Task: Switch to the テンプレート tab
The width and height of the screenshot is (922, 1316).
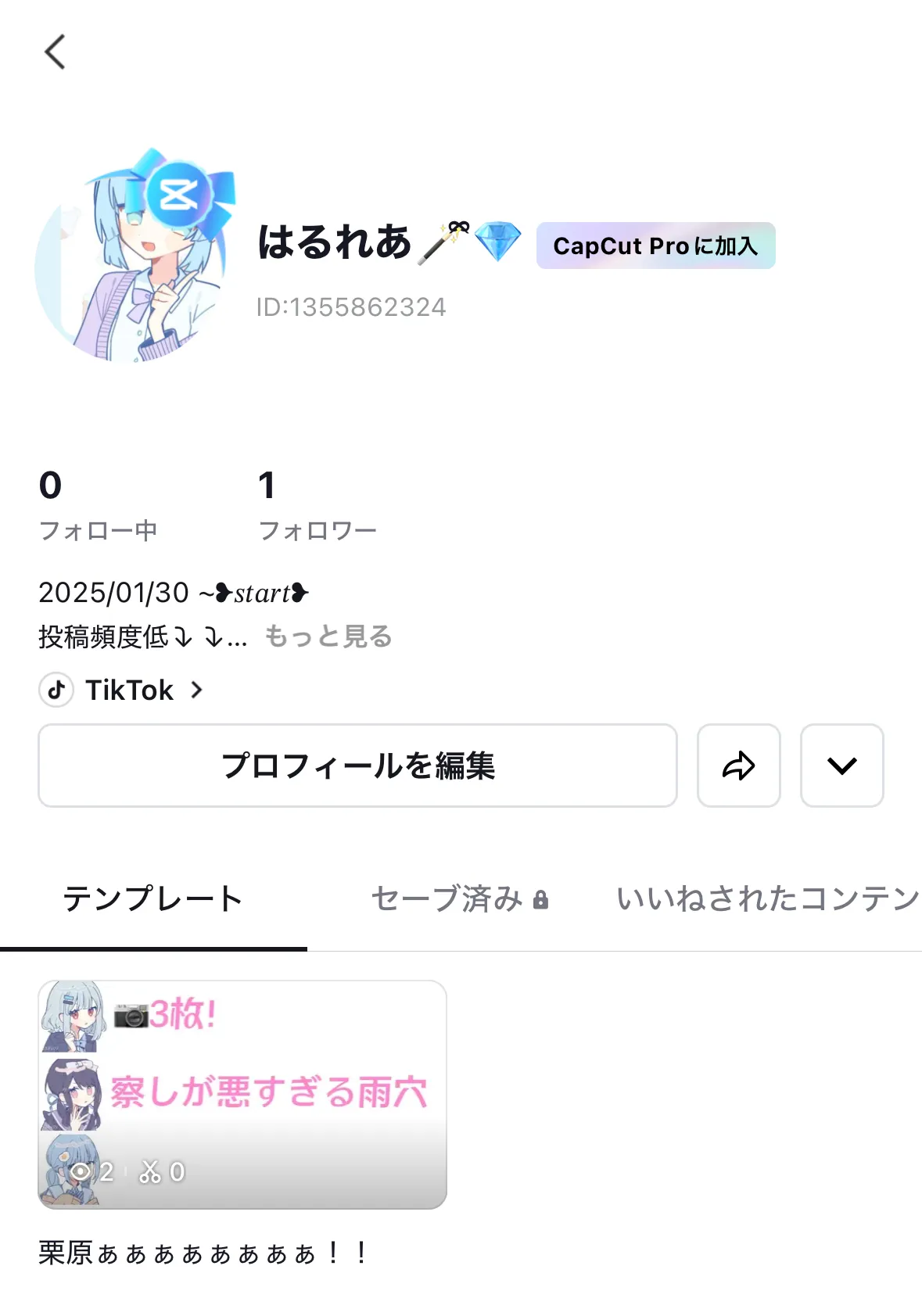Action: click(x=153, y=899)
